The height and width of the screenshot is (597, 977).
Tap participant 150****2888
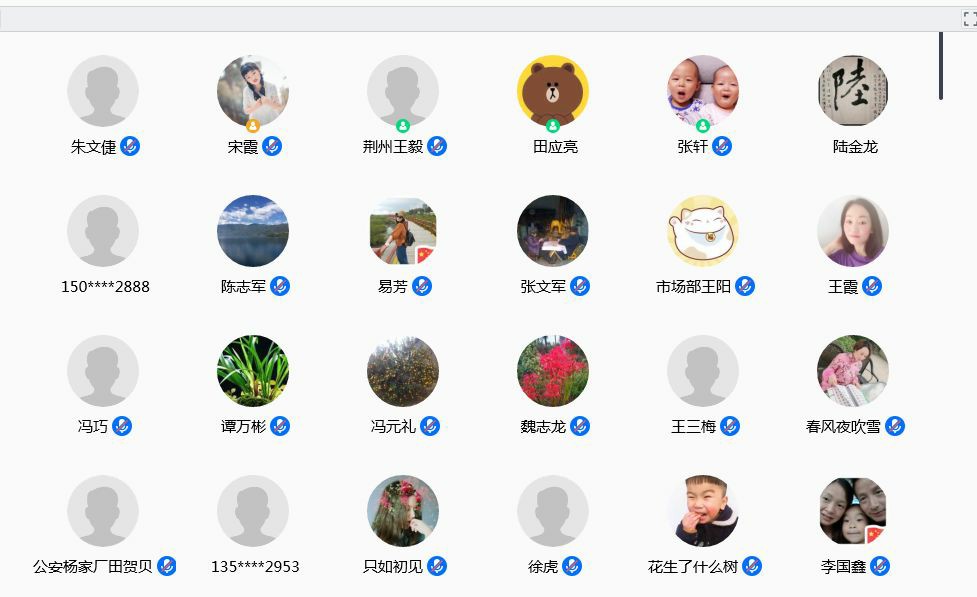[103, 232]
